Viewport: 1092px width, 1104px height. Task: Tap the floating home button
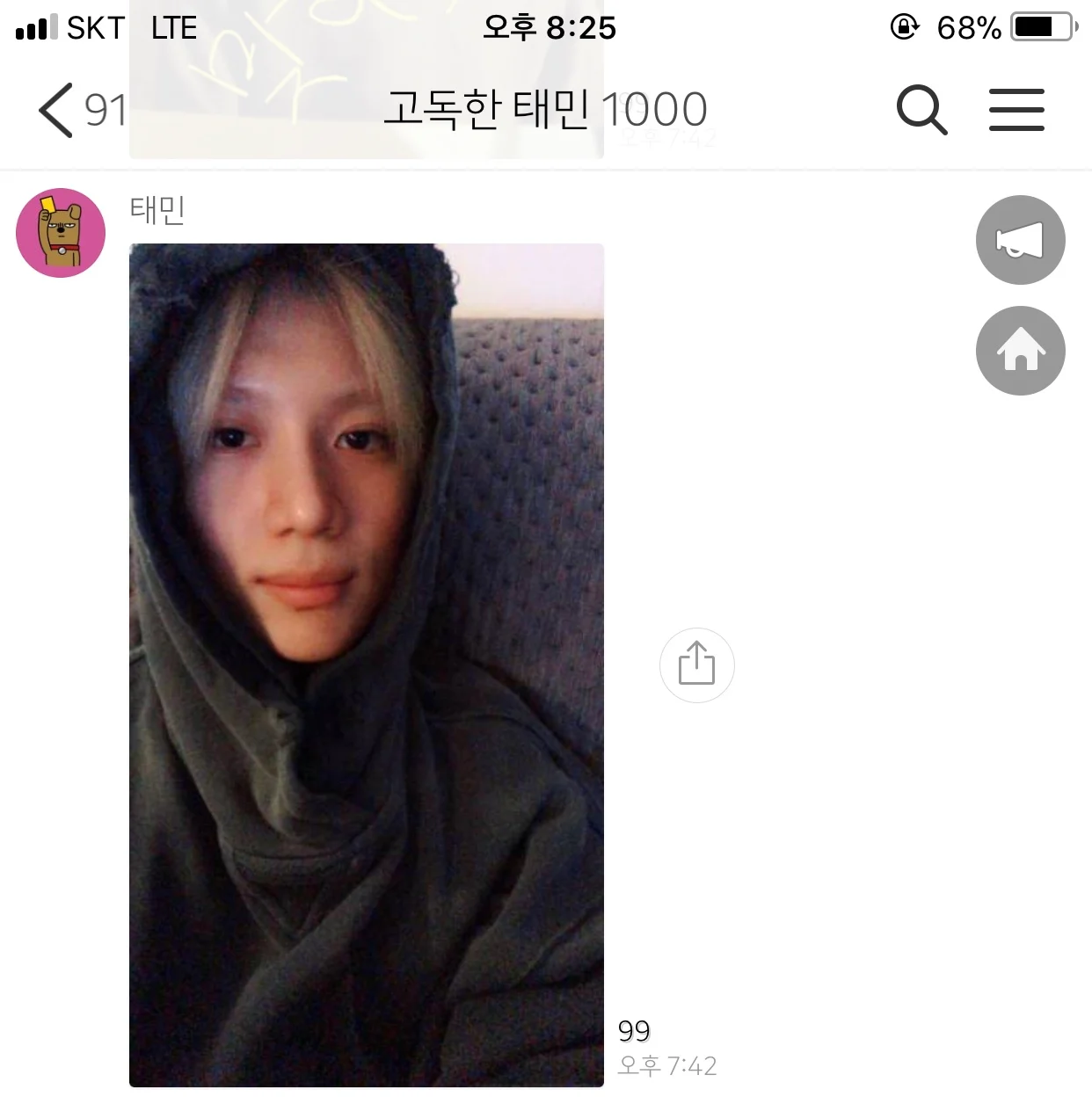tap(1020, 351)
